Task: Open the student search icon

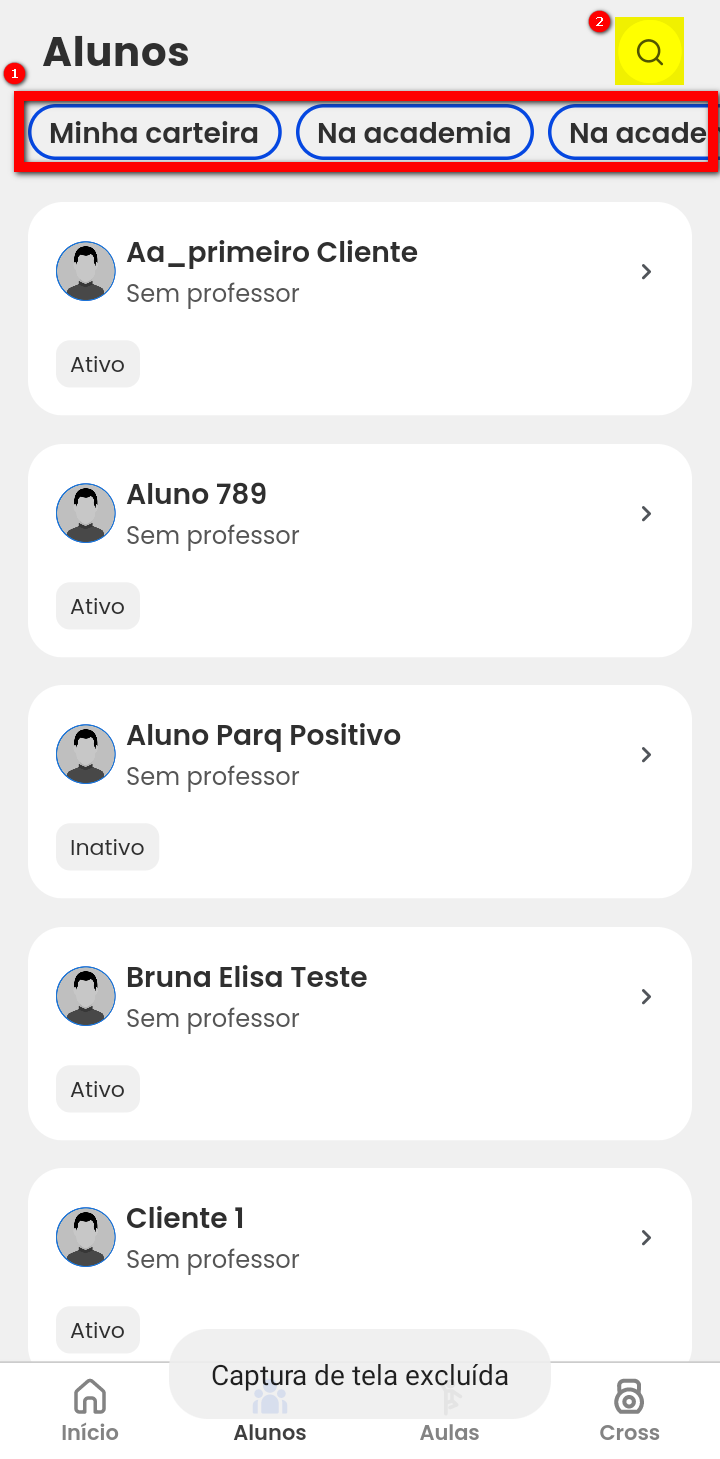Action: (649, 51)
